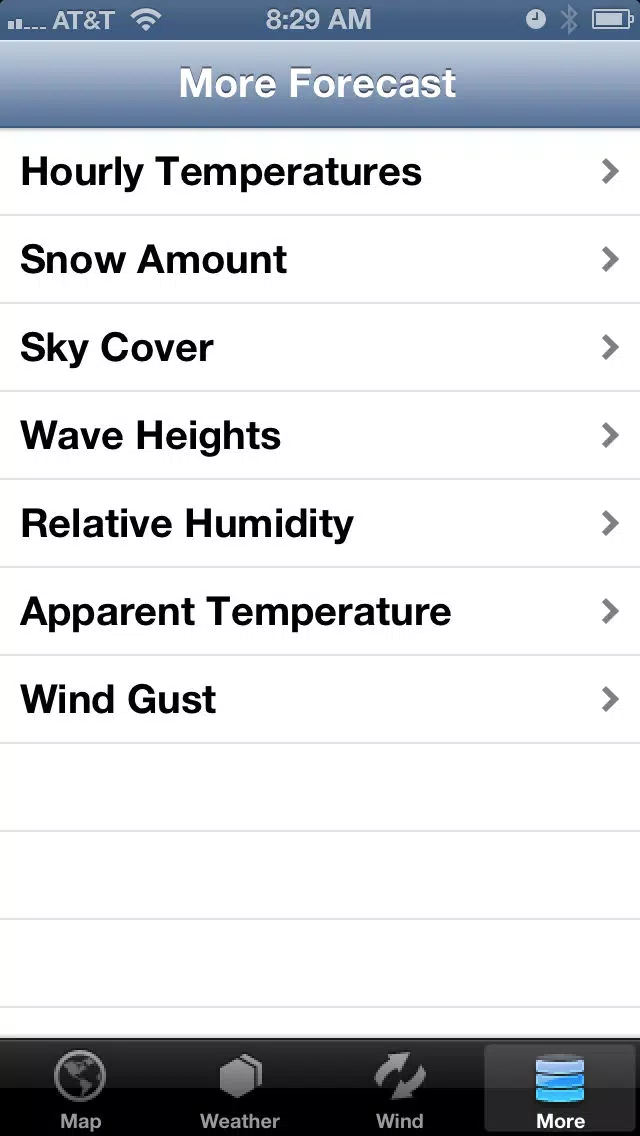640x1136 pixels.
Task: Tap the More tab
Action: (560, 1089)
